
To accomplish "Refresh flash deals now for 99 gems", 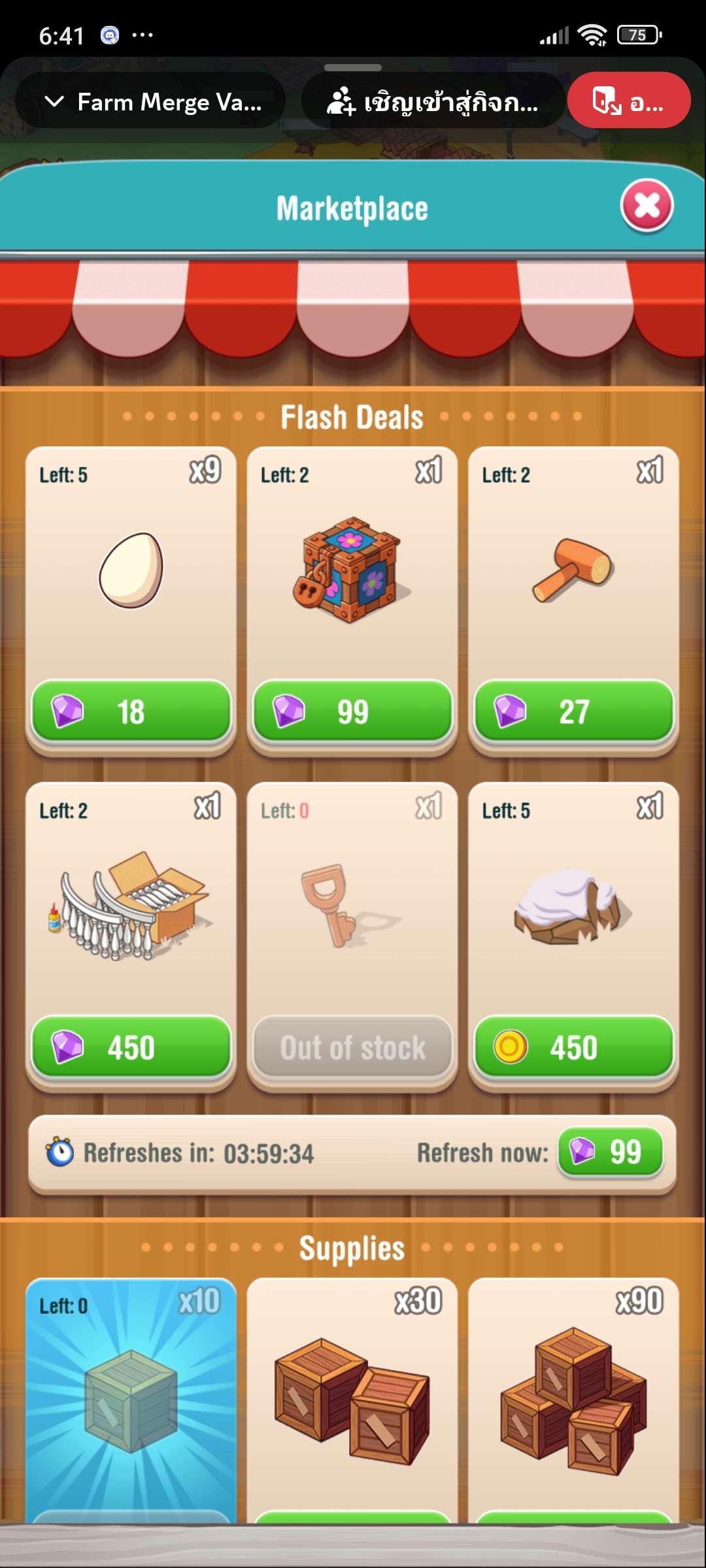I will pyautogui.click(x=610, y=1152).
